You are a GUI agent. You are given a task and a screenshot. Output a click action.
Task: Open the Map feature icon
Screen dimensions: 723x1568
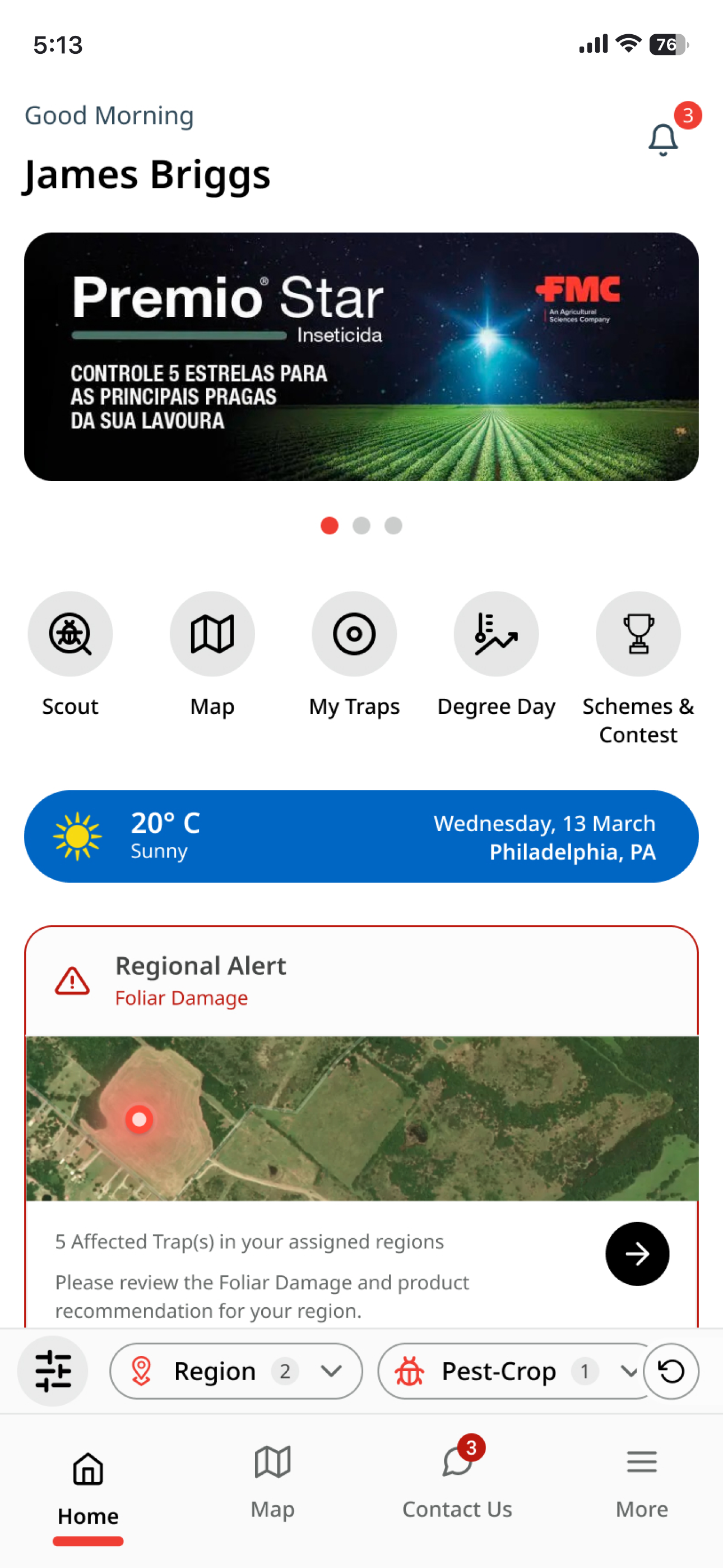[x=212, y=633]
